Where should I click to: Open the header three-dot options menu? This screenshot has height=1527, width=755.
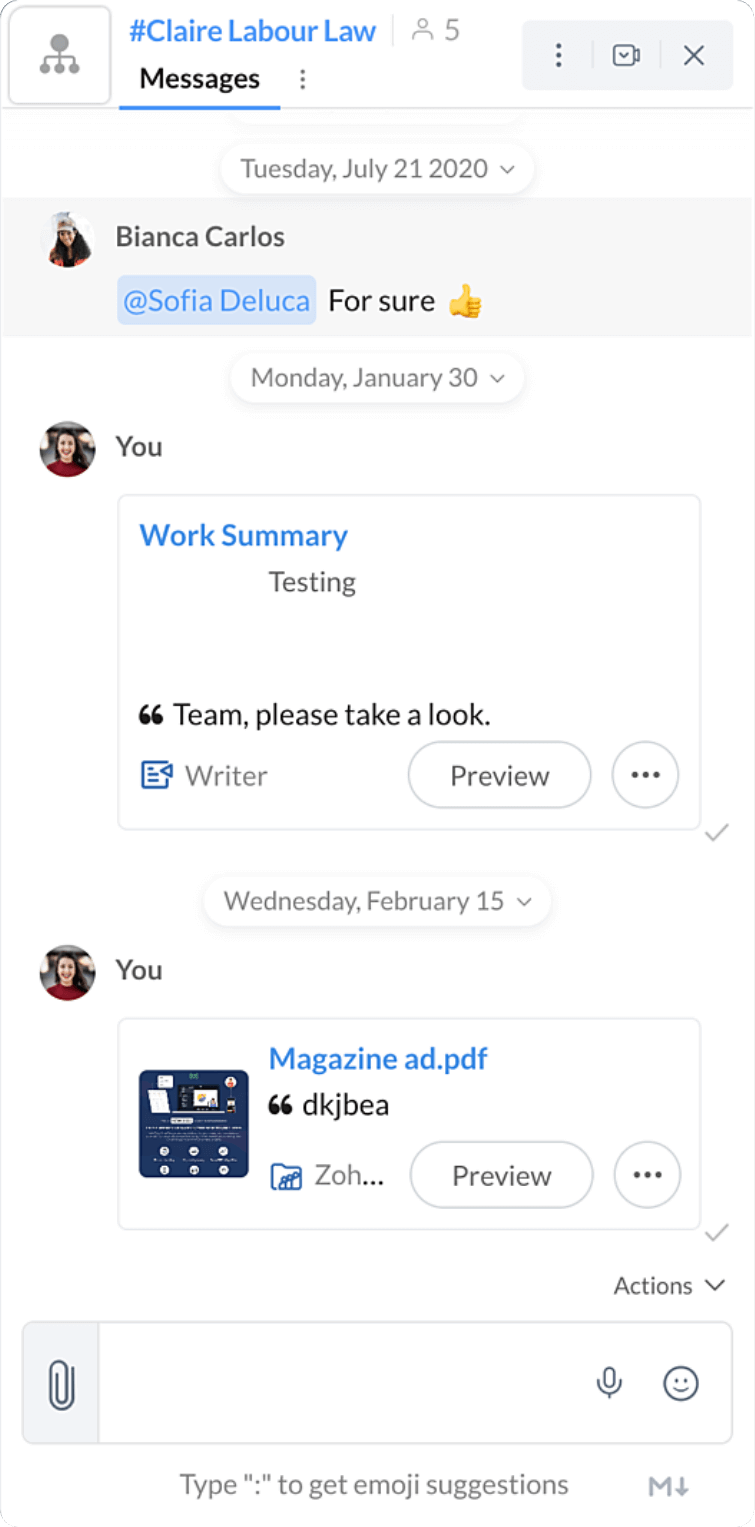(558, 55)
